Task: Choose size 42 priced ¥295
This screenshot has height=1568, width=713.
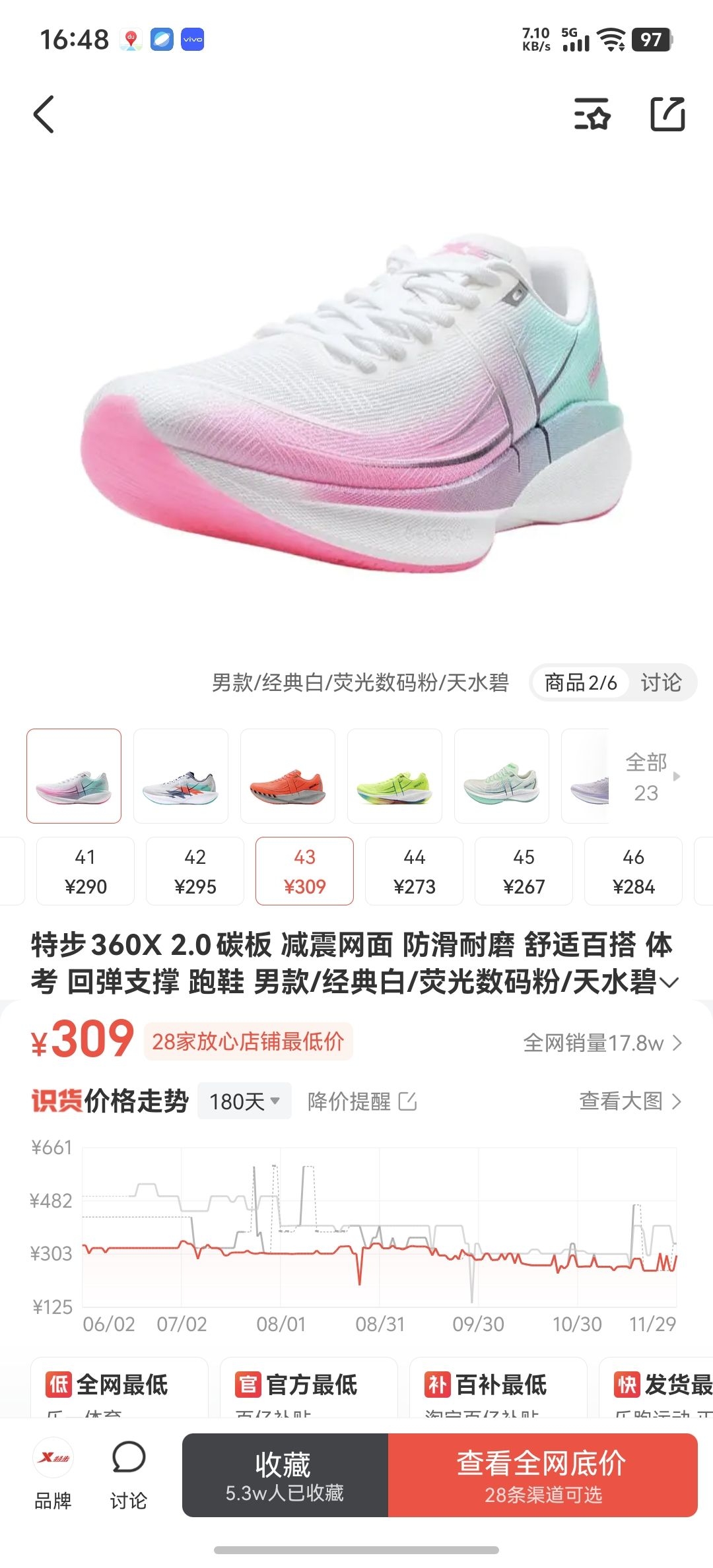Action: pyautogui.click(x=195, y=871)
